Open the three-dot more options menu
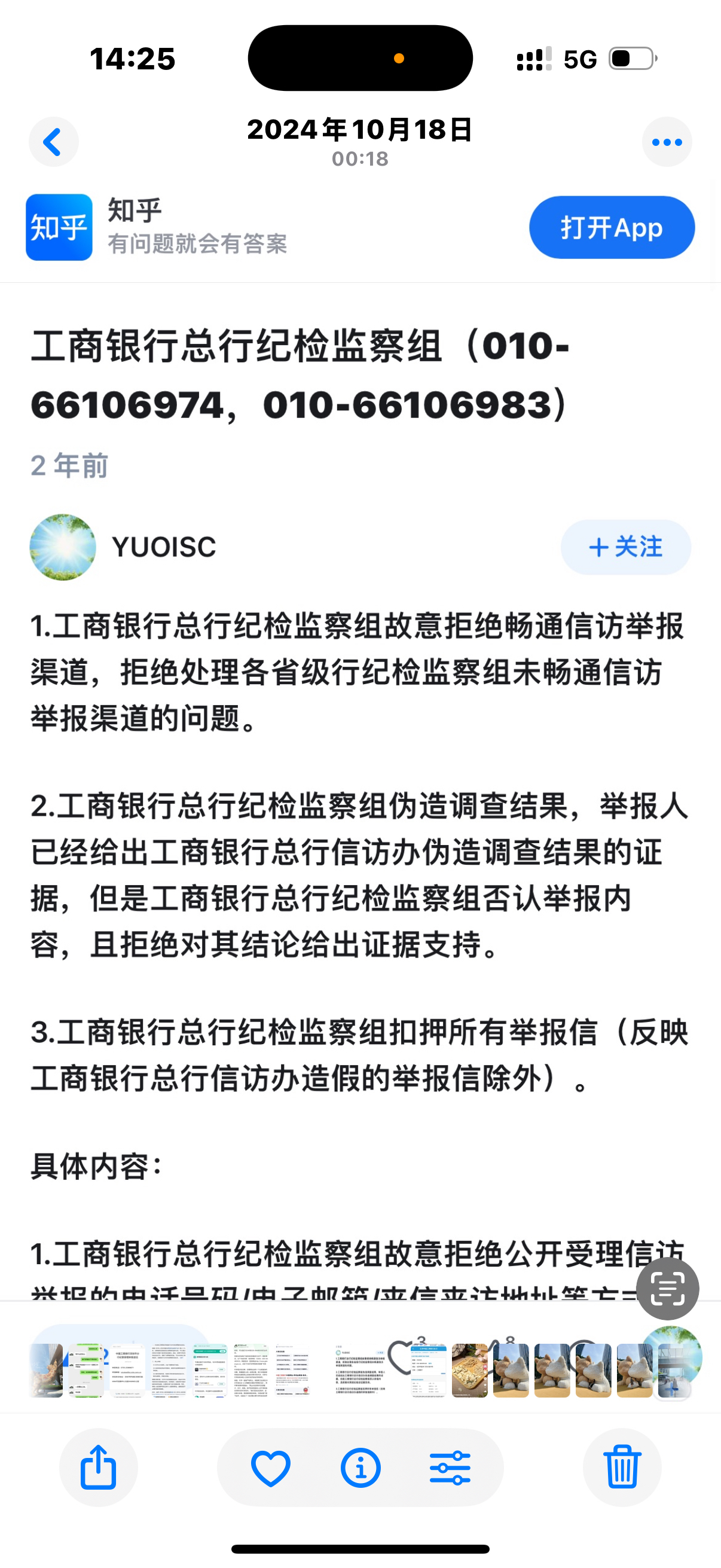This screenshot has height=1568, width=721. coord(667,142)
